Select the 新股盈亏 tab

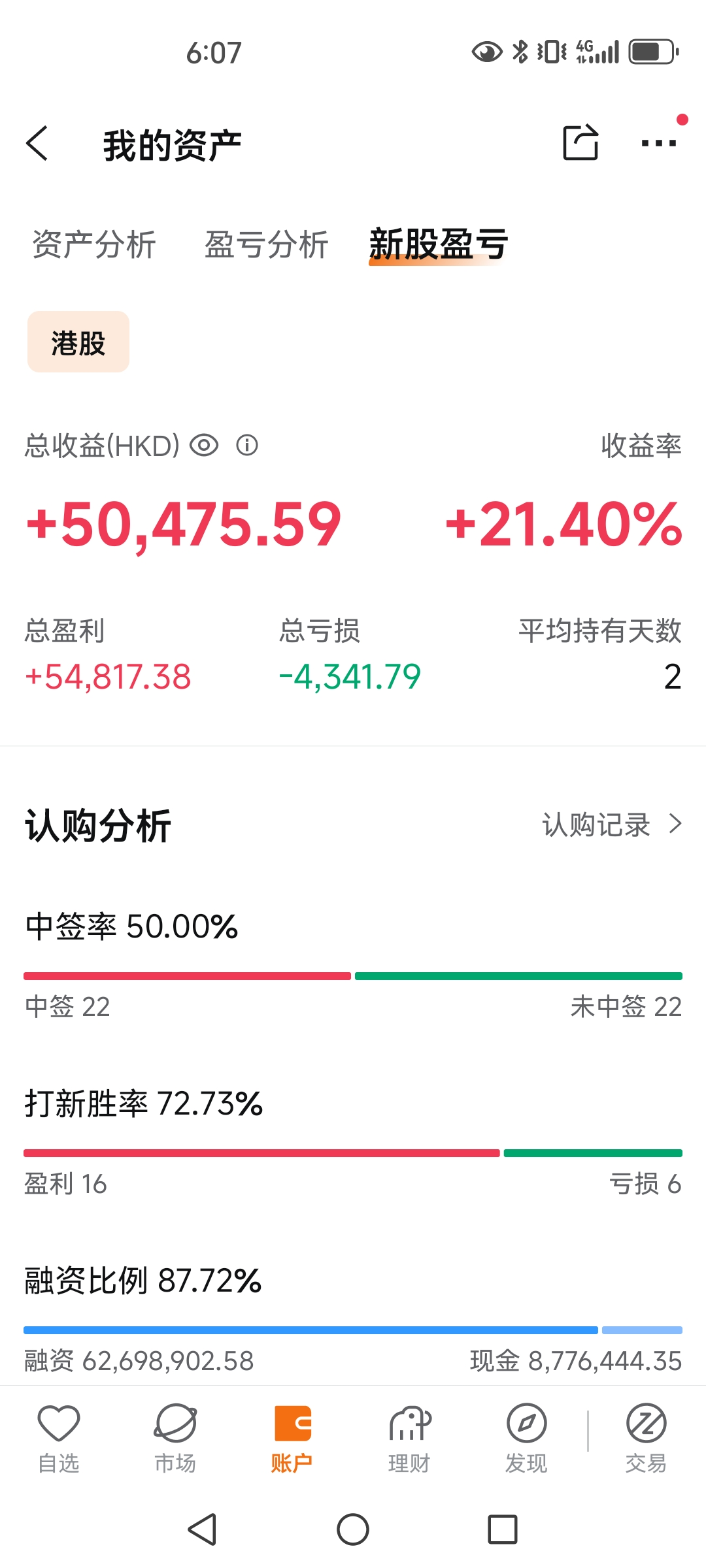click(x=439, y=245)
